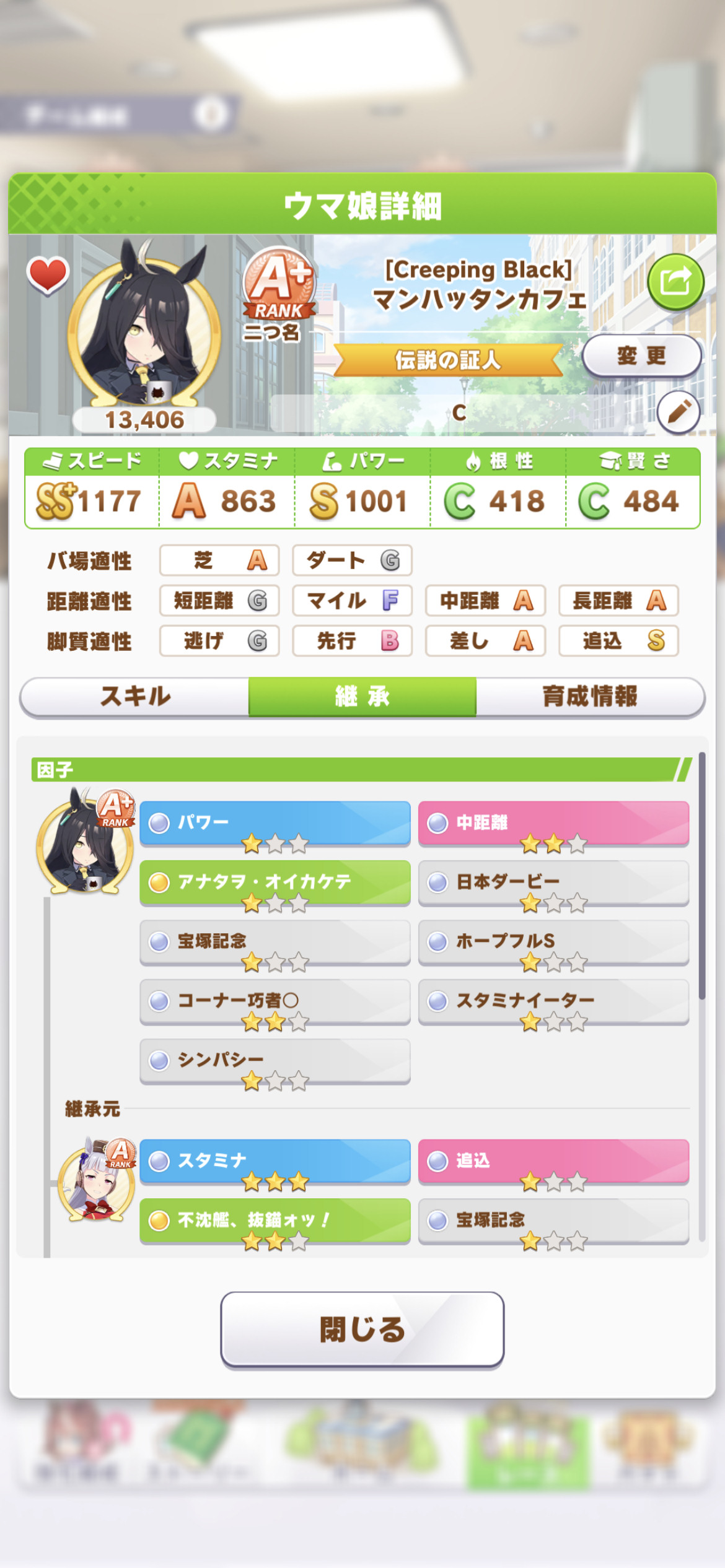Tap the 日本ダービー factor
Viewport: 725px width, 1568px height.
point(553,882)
